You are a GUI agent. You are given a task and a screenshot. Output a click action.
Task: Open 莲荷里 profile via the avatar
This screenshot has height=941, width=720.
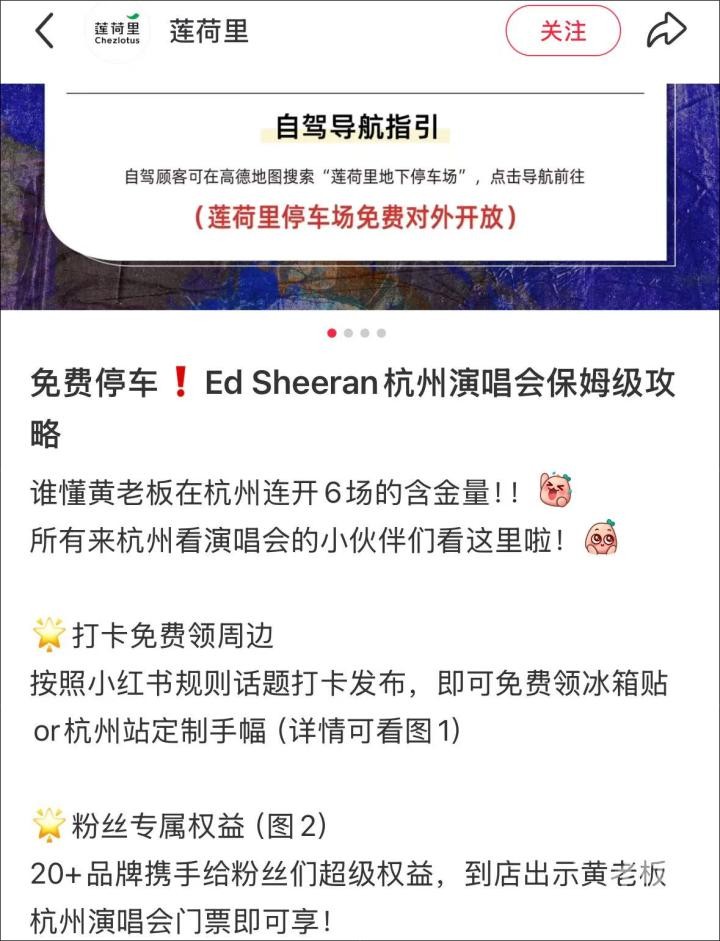tap(119, 32)
